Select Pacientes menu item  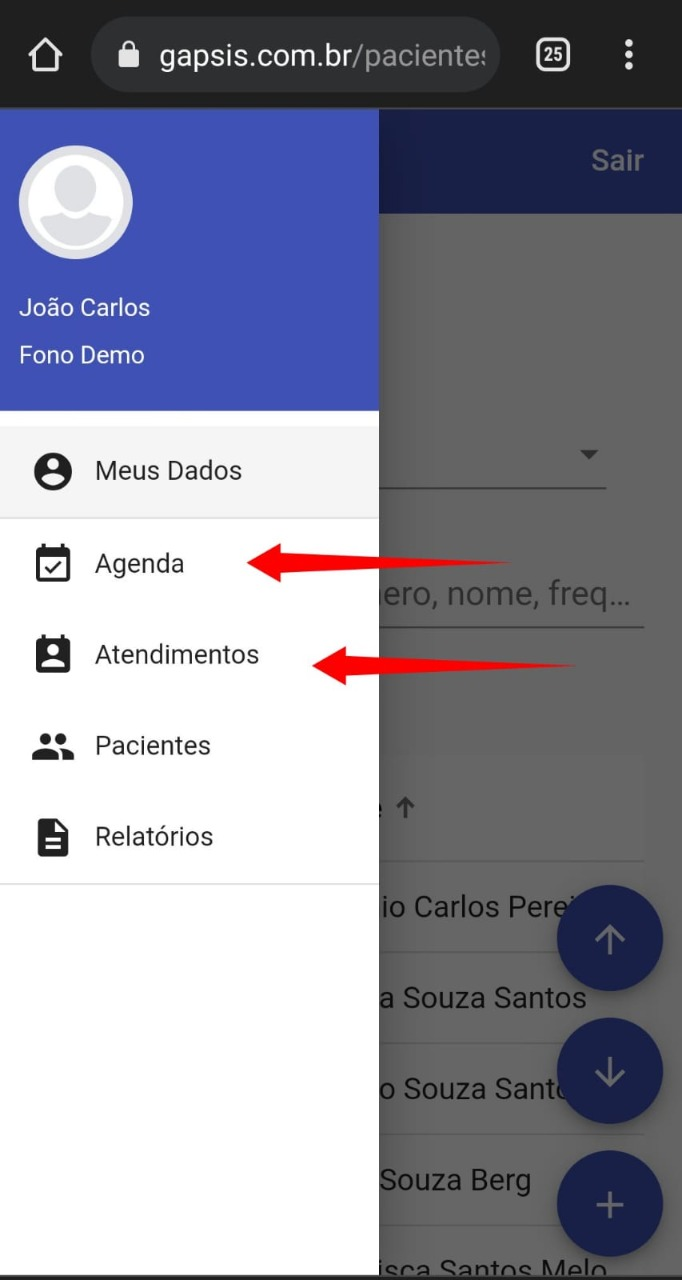[x=152, y=746]
